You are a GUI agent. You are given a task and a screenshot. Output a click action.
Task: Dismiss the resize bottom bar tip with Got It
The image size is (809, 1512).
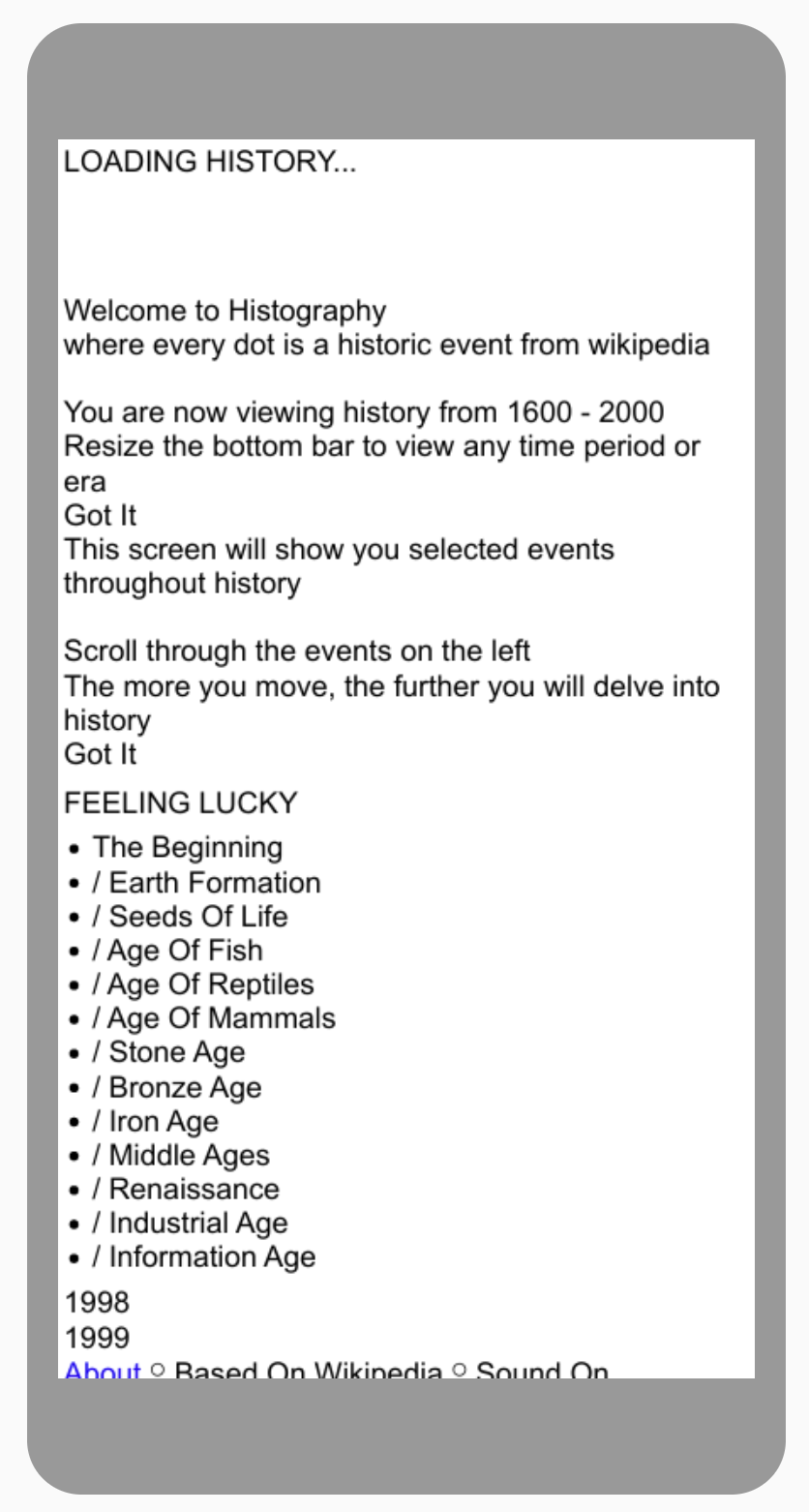100,515
